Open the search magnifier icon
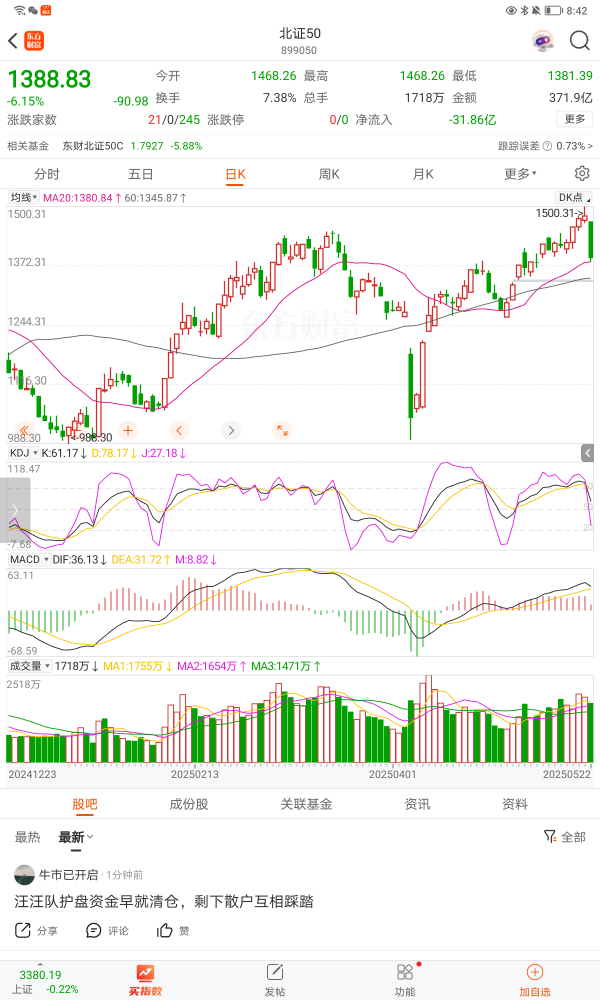600x1000 pixels. (579, 40)
